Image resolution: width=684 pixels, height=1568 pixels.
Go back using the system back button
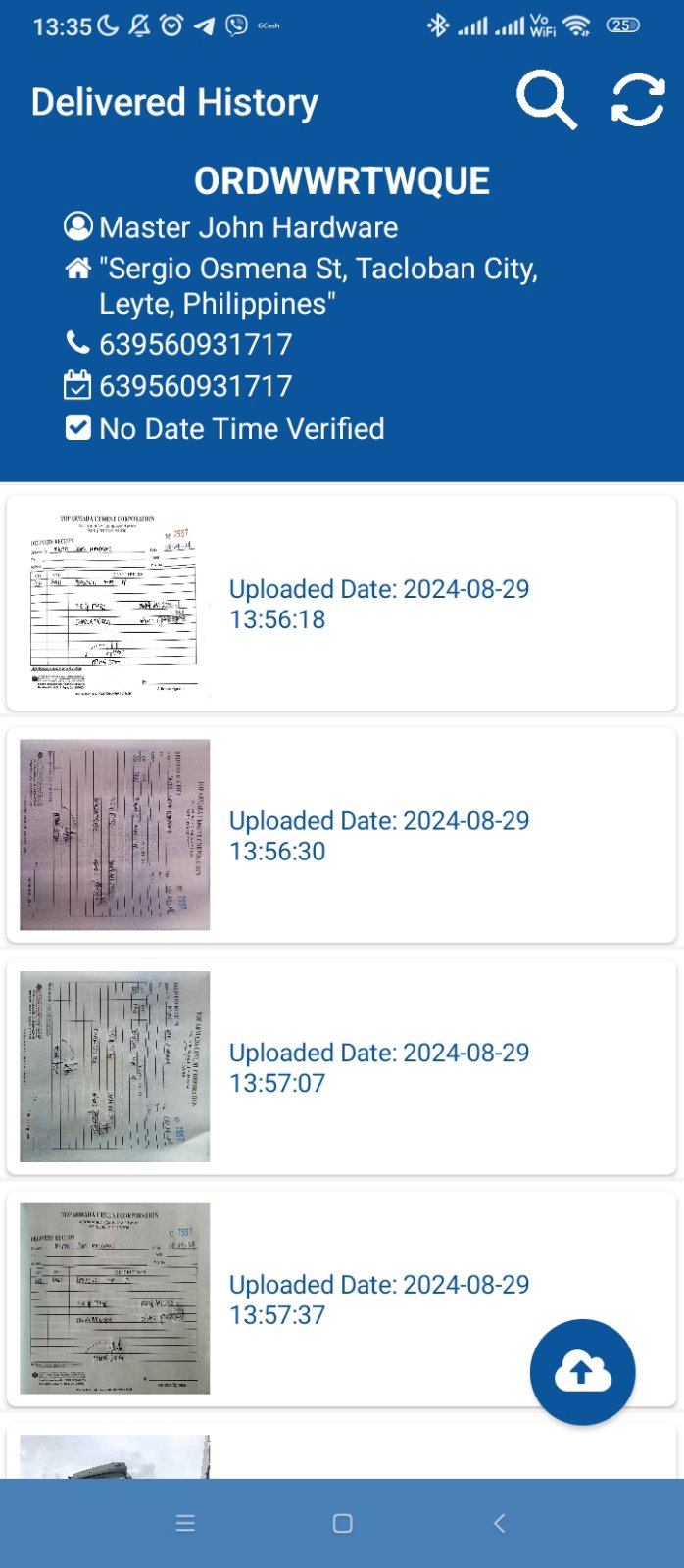point(499,1523)
